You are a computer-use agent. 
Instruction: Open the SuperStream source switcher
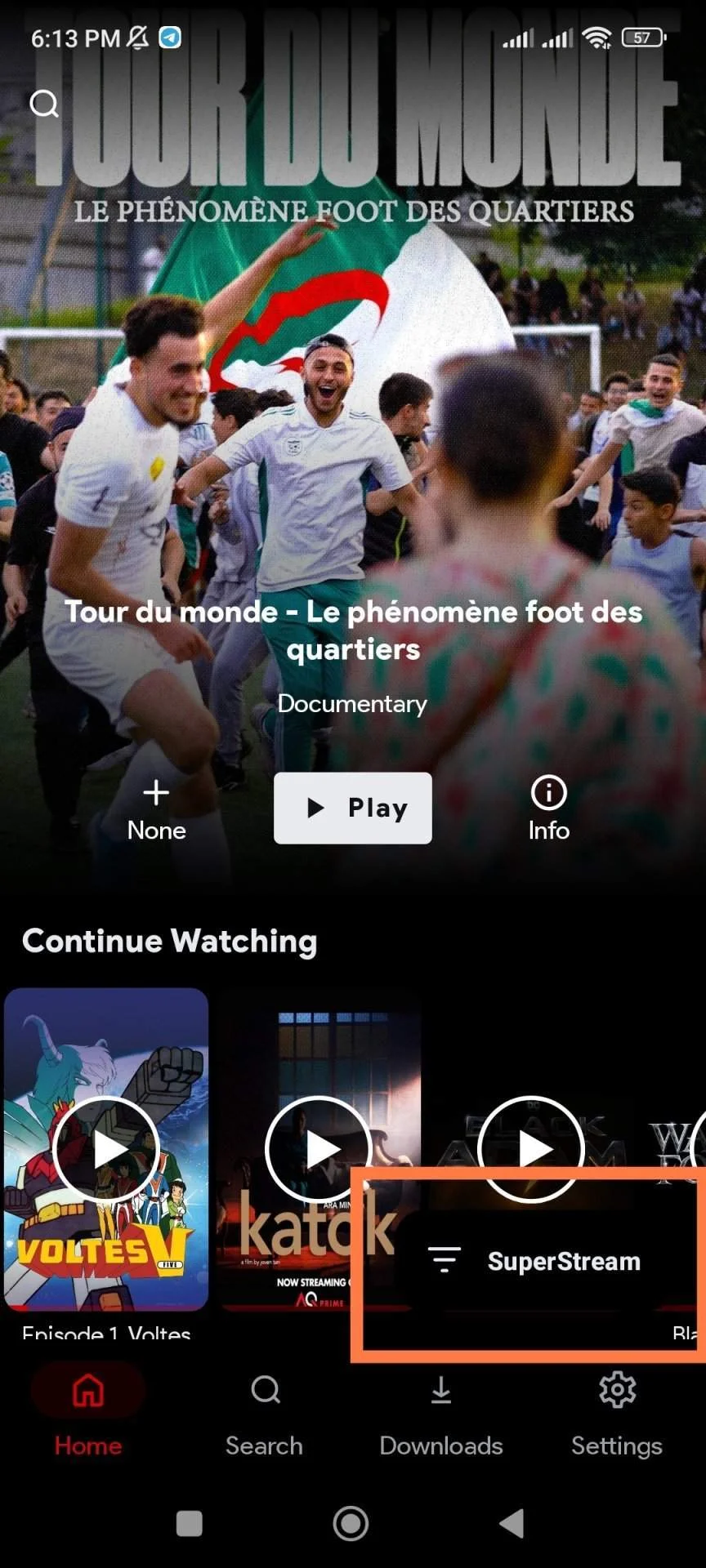click(534, 1260)
